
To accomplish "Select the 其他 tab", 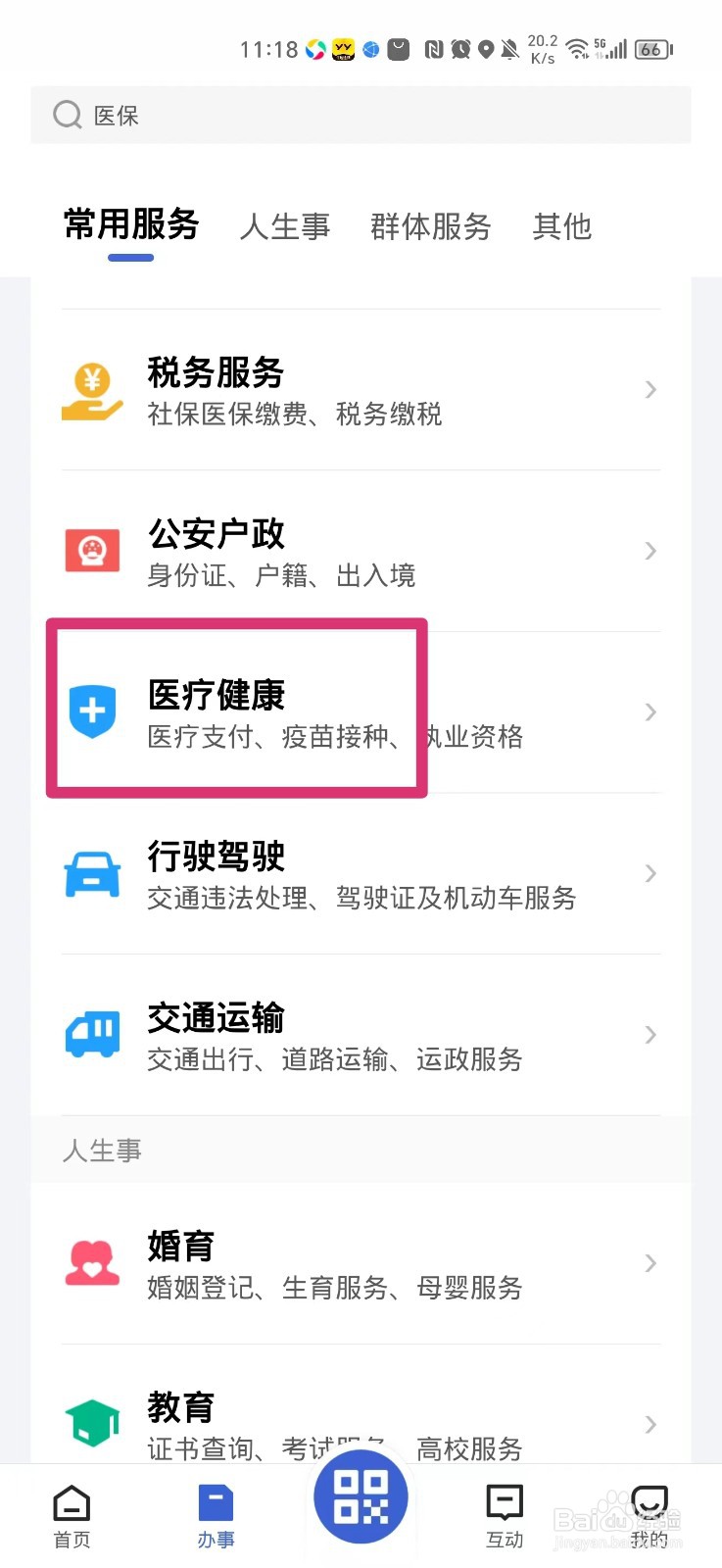I will tap(561, 227).
